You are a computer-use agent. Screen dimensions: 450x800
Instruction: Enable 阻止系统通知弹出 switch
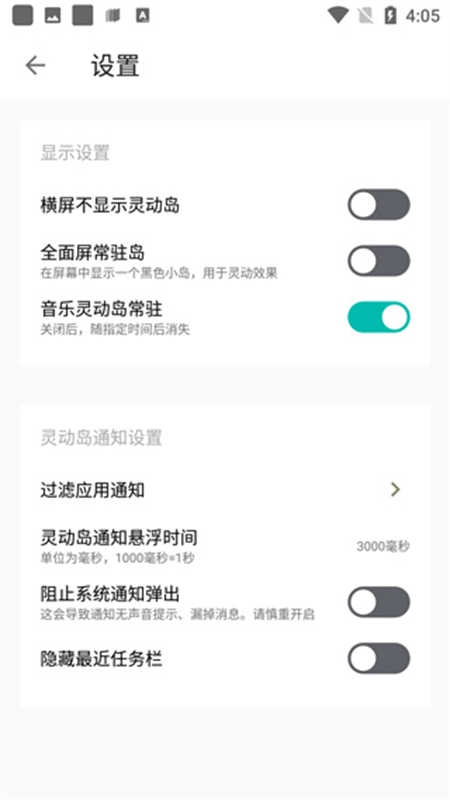pyautogui.click(x=379, y=602)
